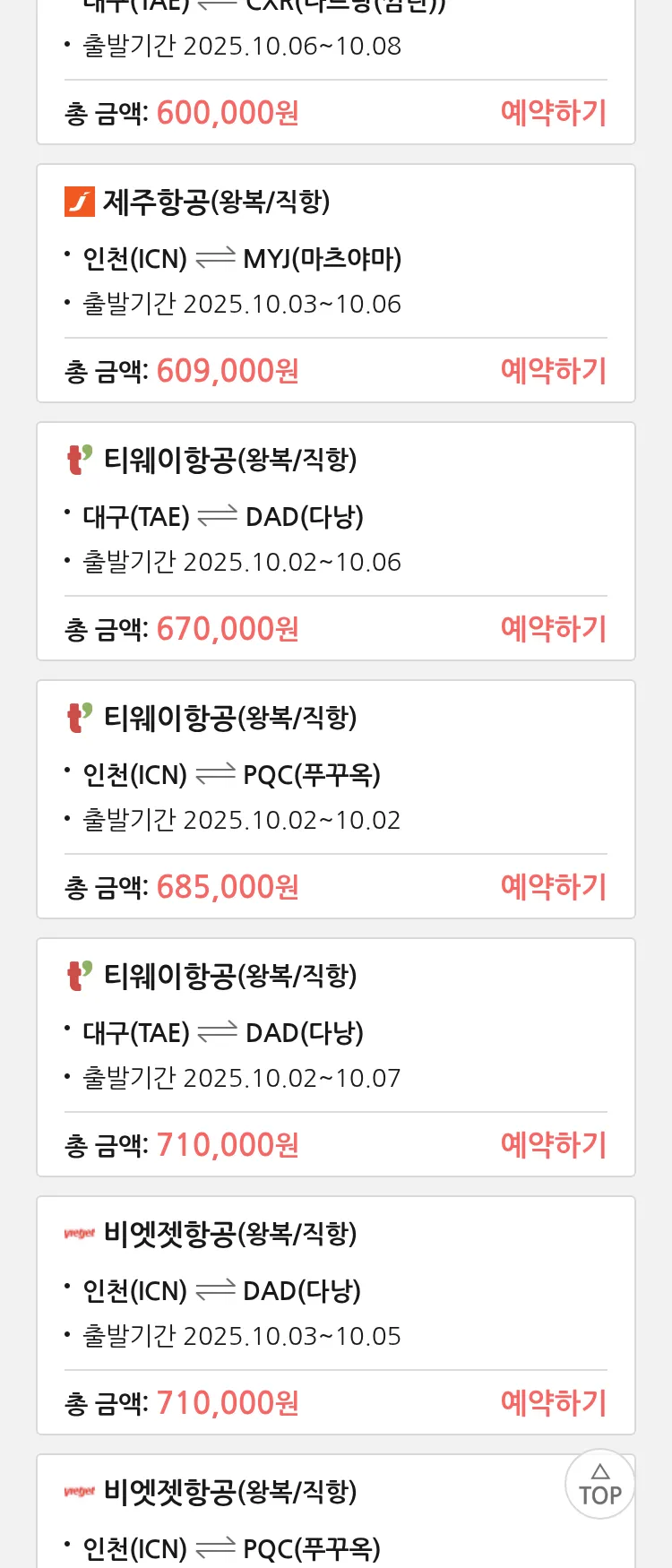Jump back up with the TOP button
This screenshot has height=1568, width=672.
(x=599, y=1485)
